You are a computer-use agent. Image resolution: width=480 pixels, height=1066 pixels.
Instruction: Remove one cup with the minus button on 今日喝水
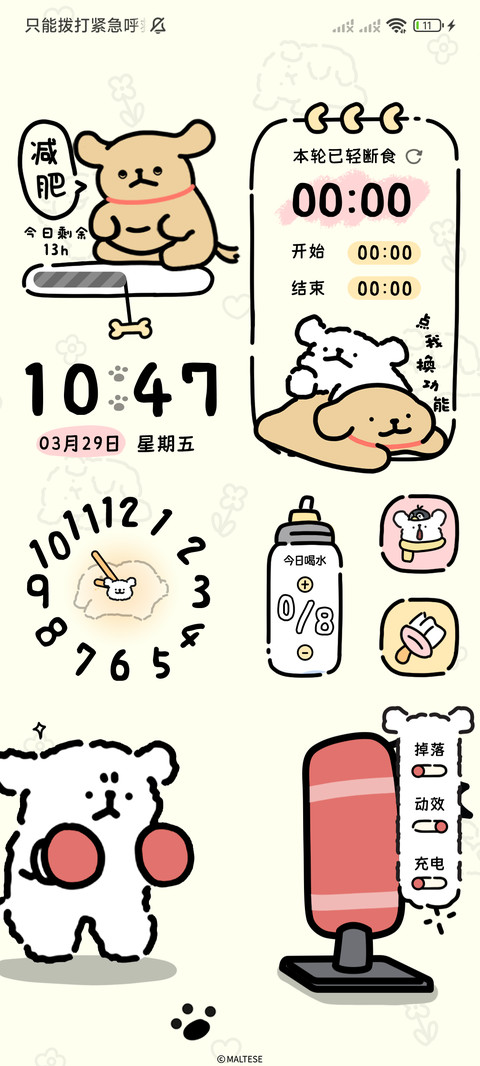[304, 653]
